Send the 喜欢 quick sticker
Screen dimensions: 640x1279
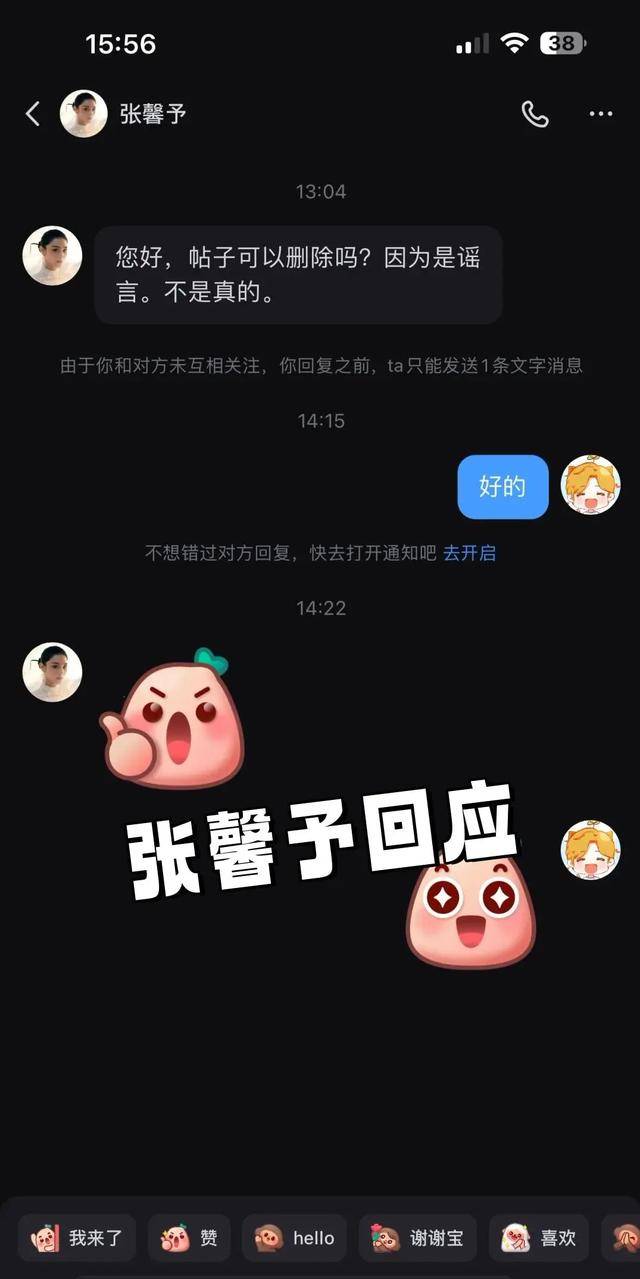[539, 1238]
